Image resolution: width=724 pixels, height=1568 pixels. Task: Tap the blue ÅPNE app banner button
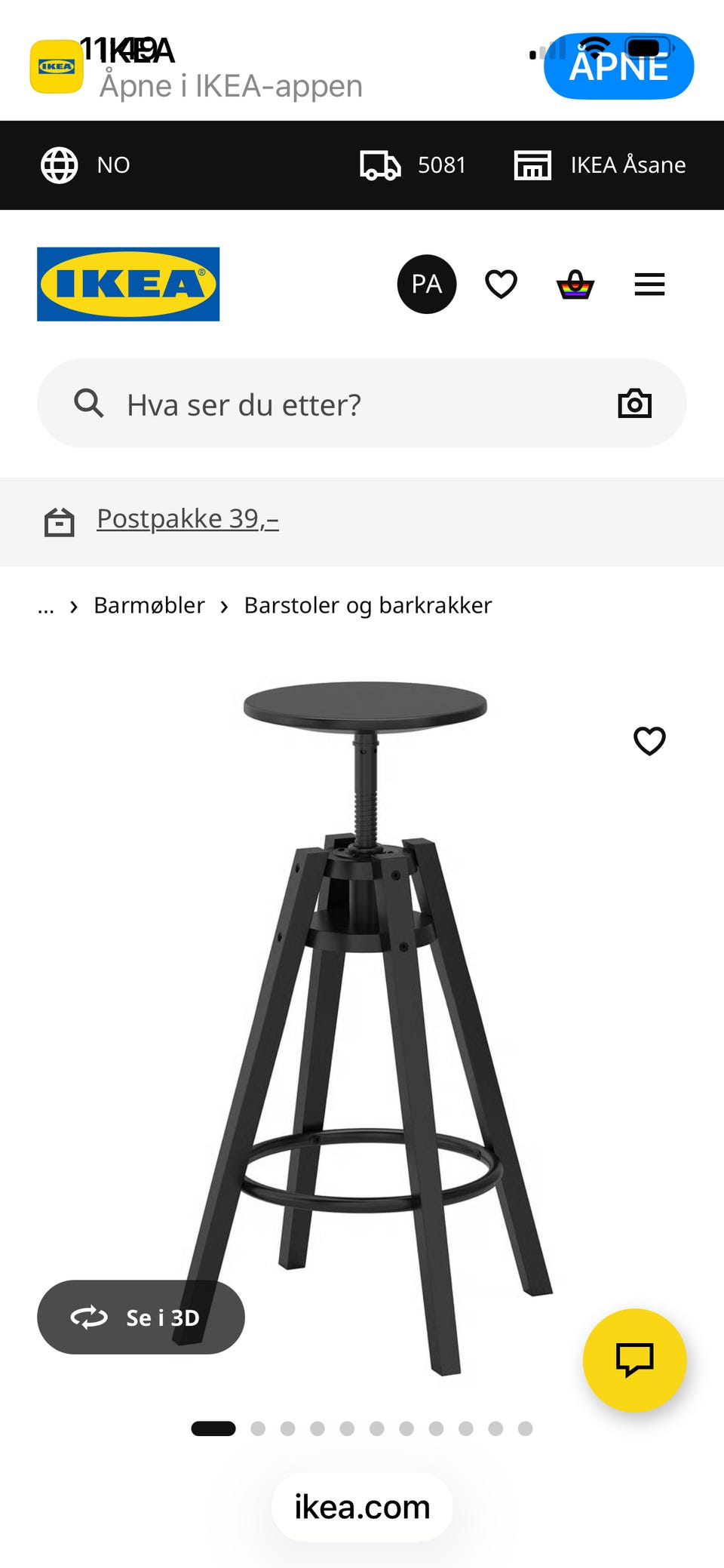(x=619, y=66)
